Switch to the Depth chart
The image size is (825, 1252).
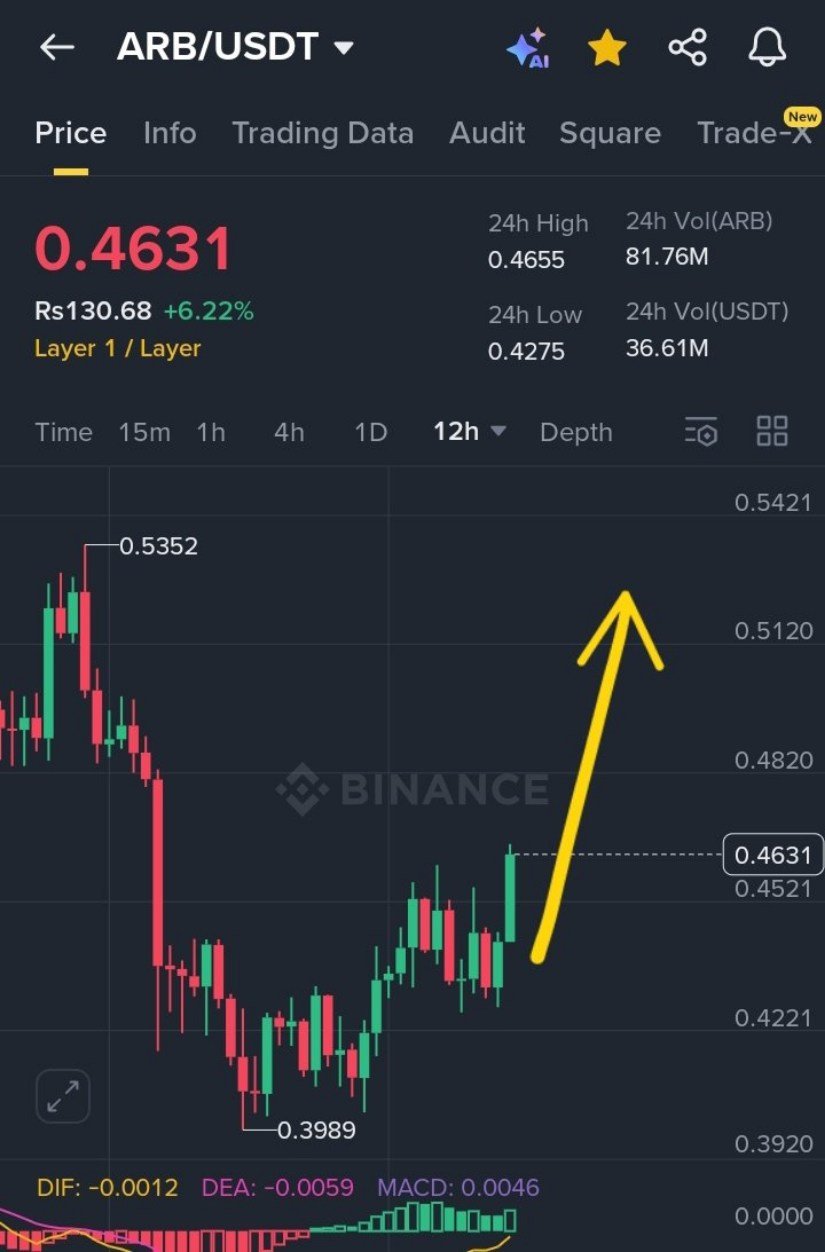[576, 432]
